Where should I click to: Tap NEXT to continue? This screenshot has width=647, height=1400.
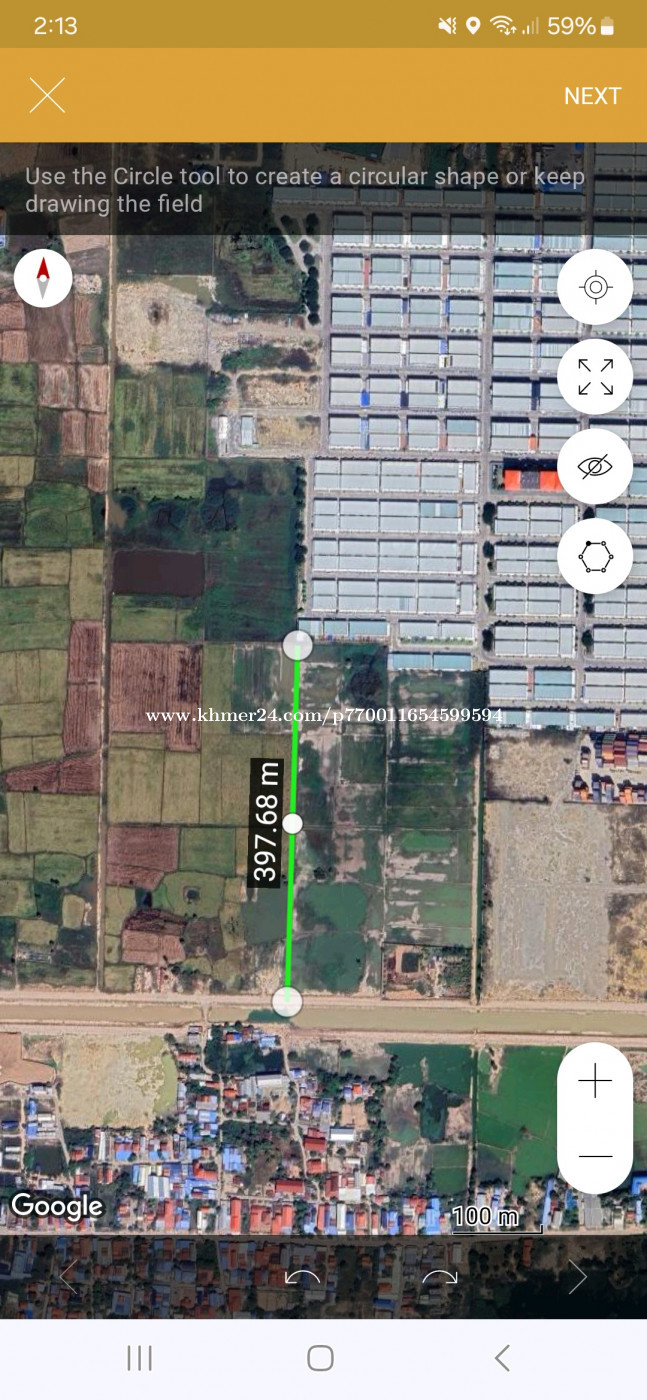pyautogui.click(x=592, y=96)
